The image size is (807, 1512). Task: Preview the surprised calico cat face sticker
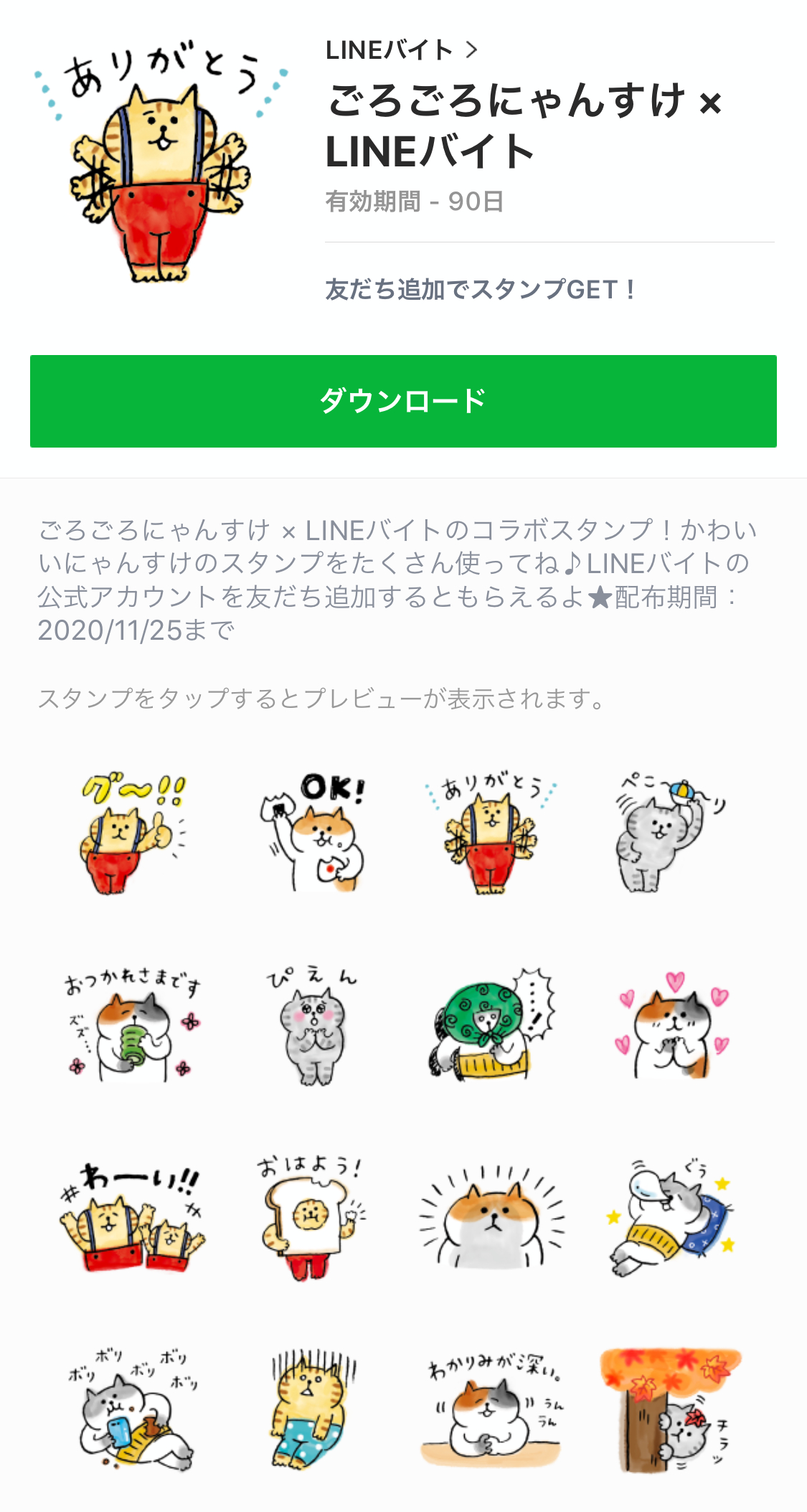tap(491, 1217)
